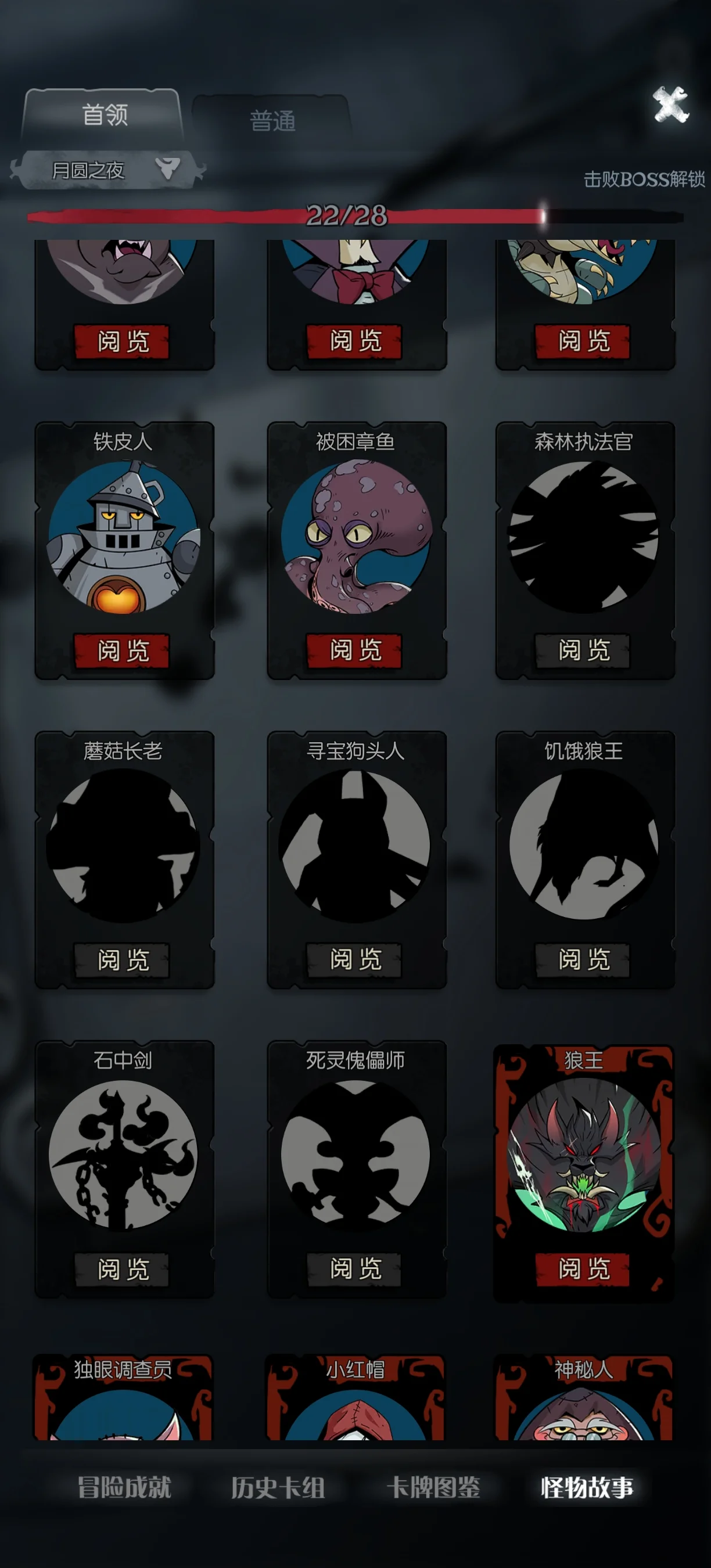
Task: Read the 狼王 boss story
Action: [x=583, y=1269]
